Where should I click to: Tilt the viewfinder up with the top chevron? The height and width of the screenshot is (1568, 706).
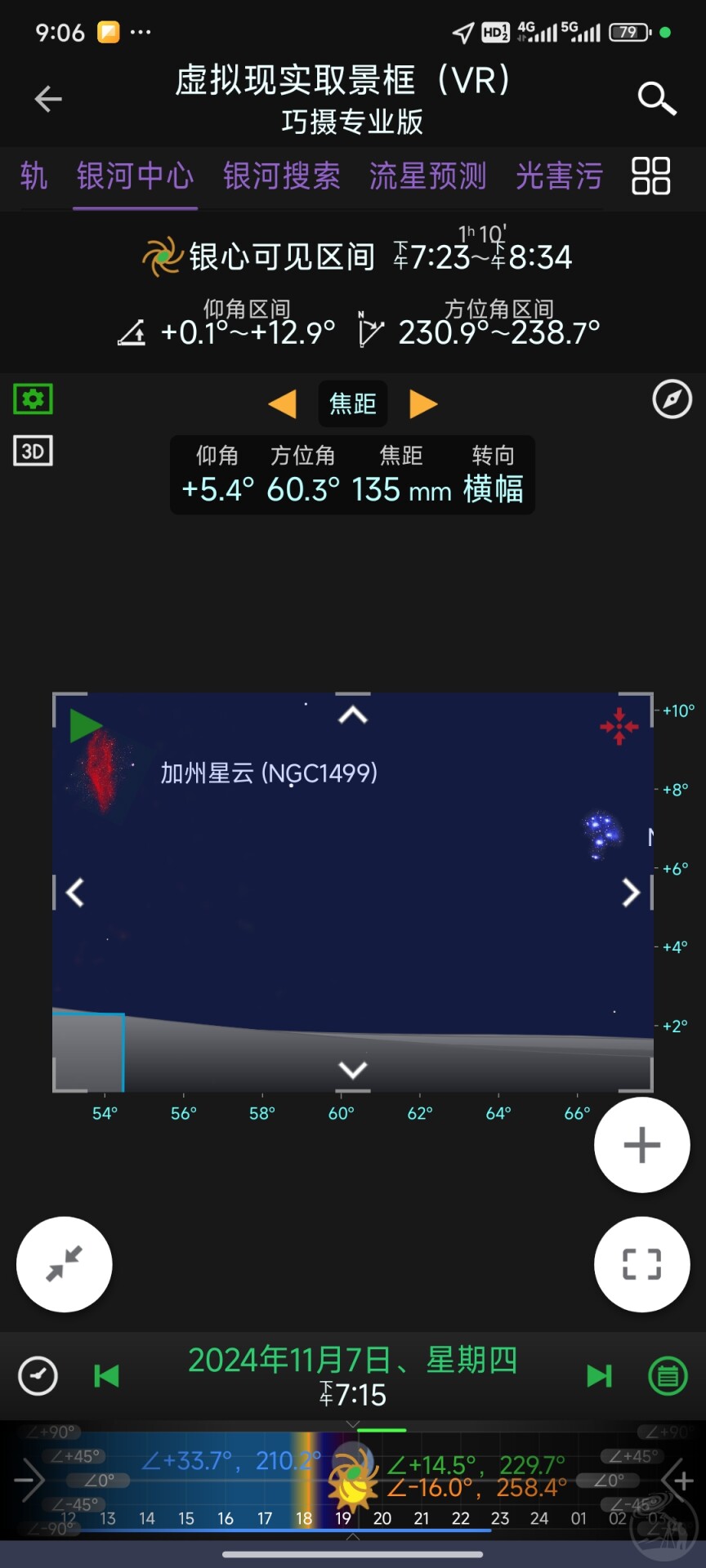tap(353, 715)
